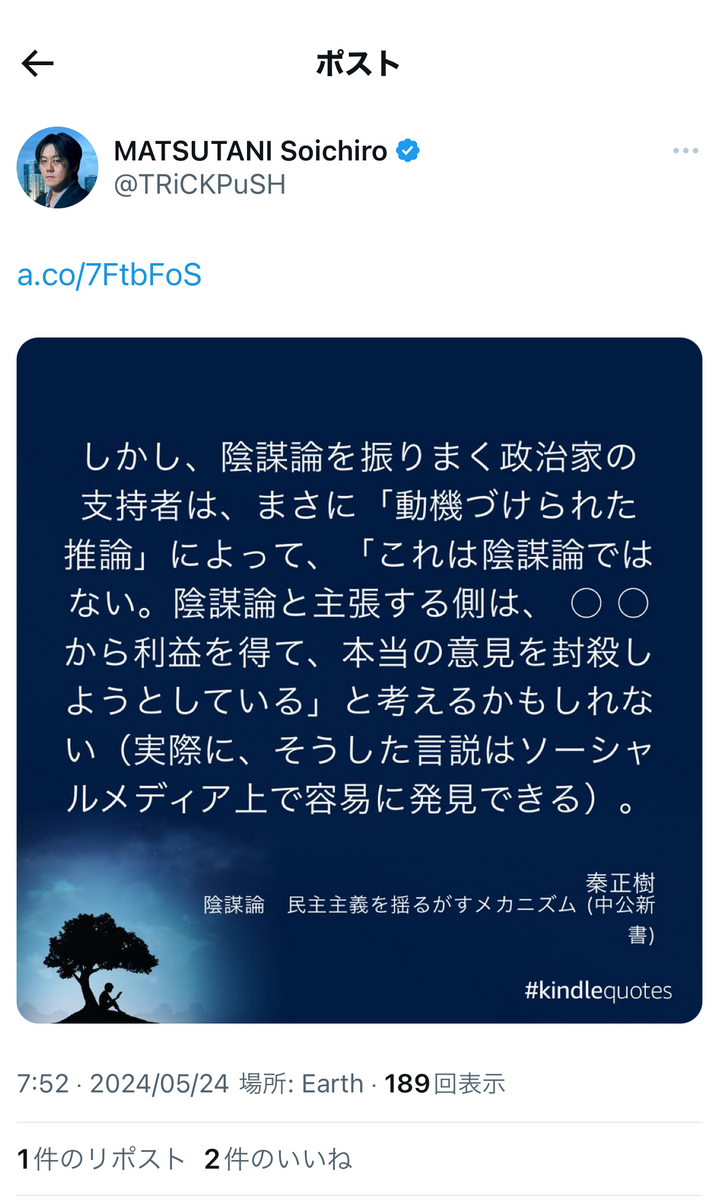Open the post's three-dot overflow menu

(x=685, y=151)
